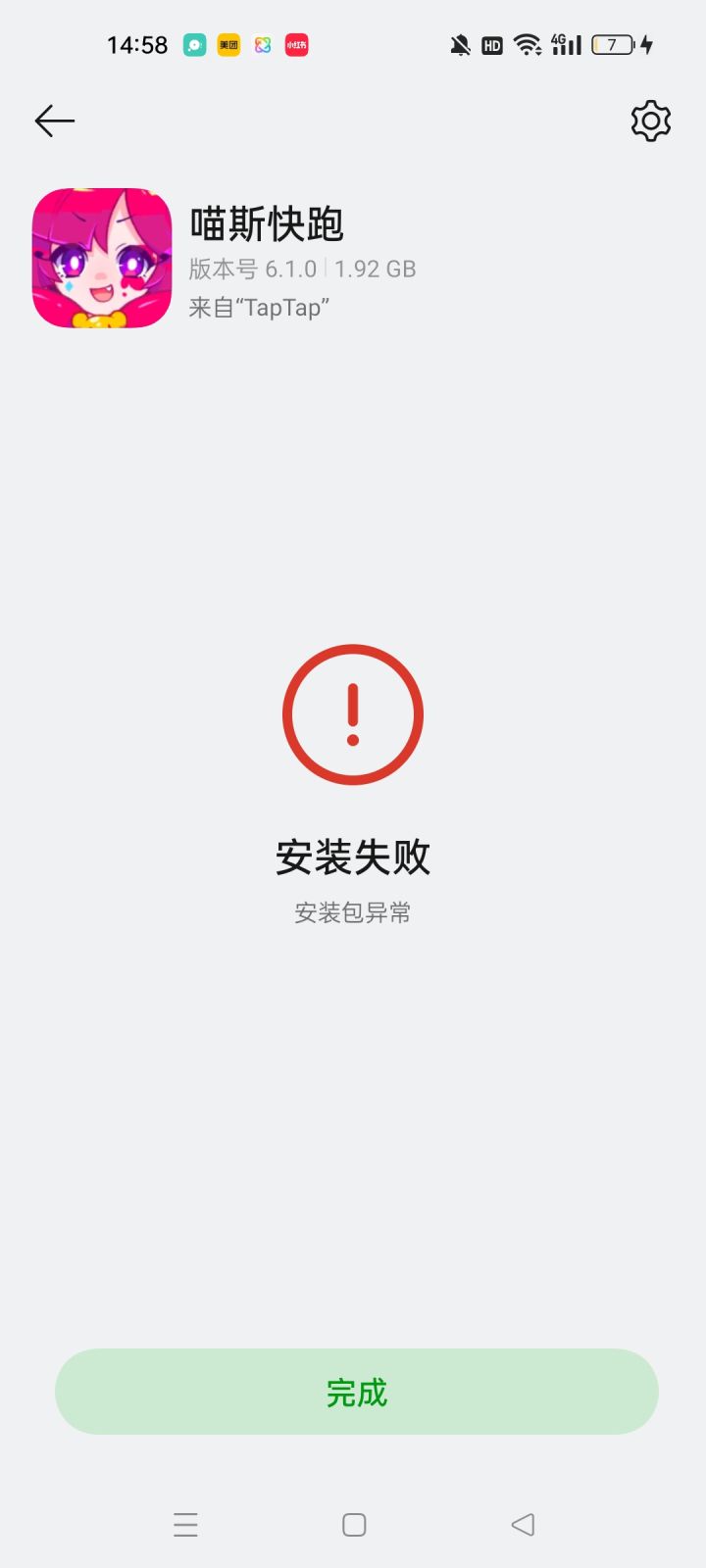Screen dimensions: 706x1568
Task: Tap the back arrow to leave installer
Action: point(54,120)
